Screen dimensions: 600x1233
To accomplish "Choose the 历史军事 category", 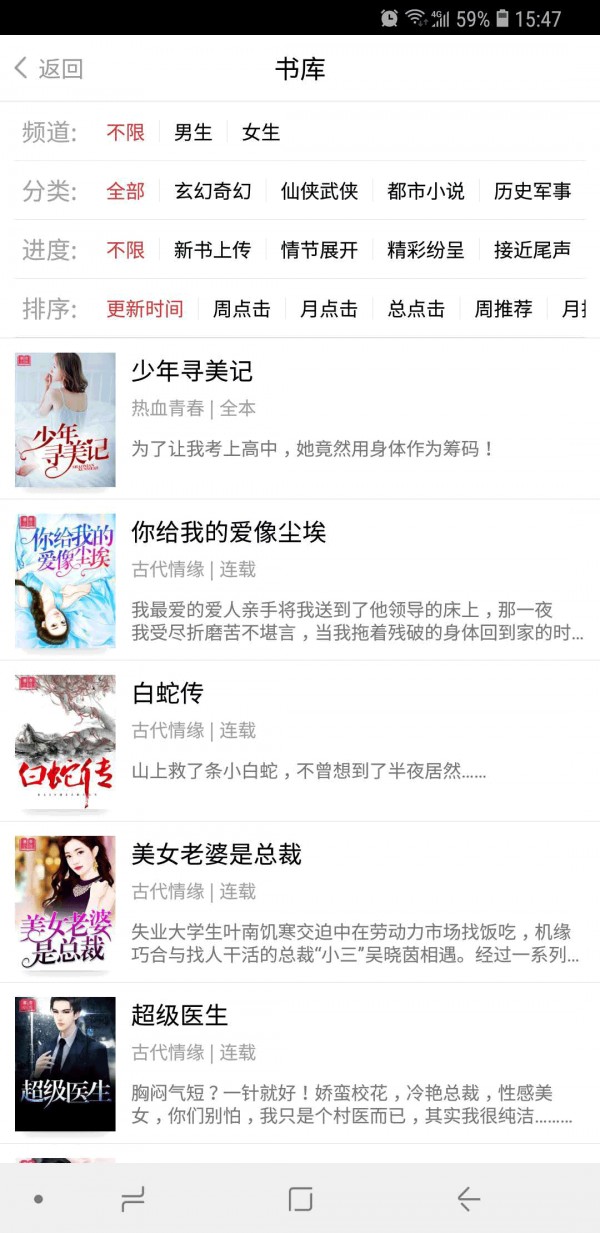I will (532, 191).
